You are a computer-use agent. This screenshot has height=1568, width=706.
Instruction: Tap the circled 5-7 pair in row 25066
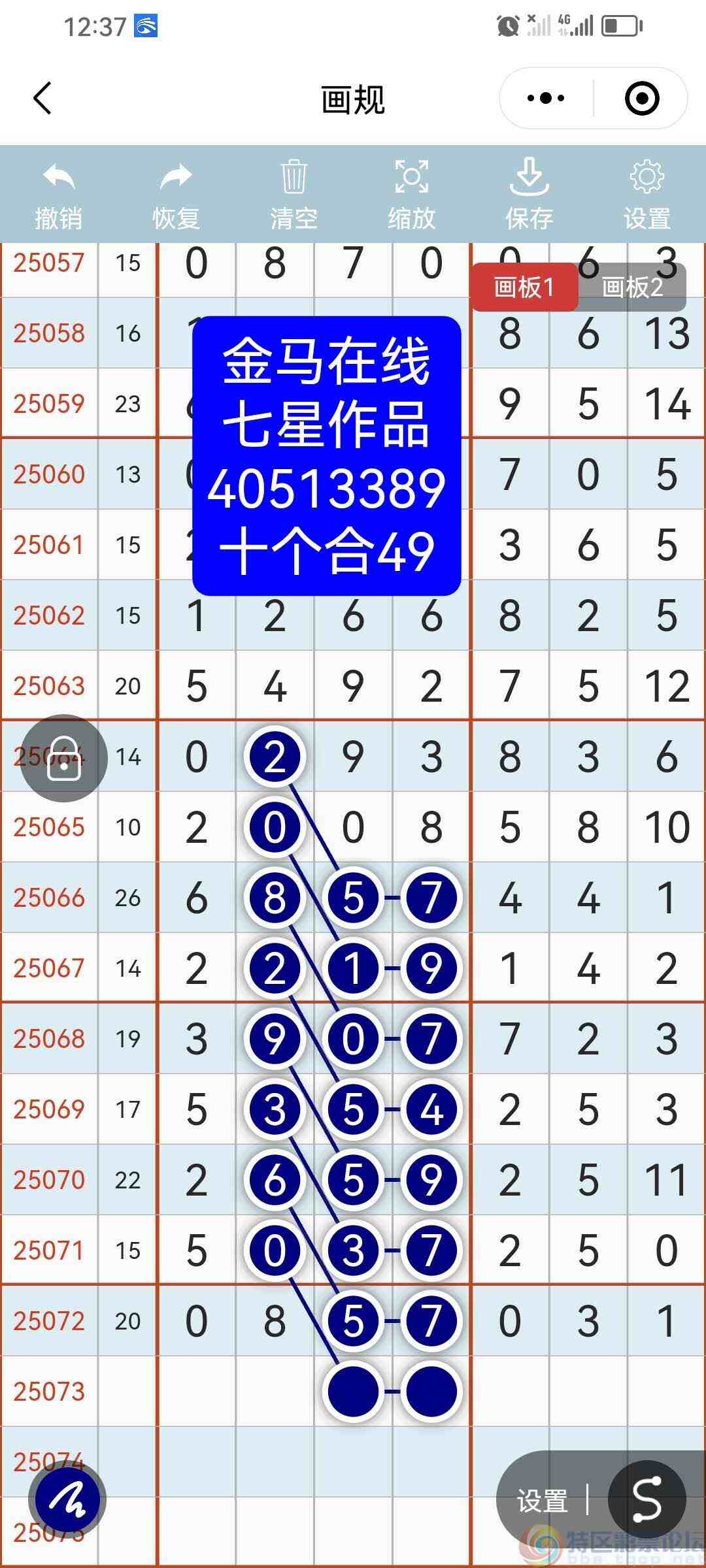[x=392, y=898]
